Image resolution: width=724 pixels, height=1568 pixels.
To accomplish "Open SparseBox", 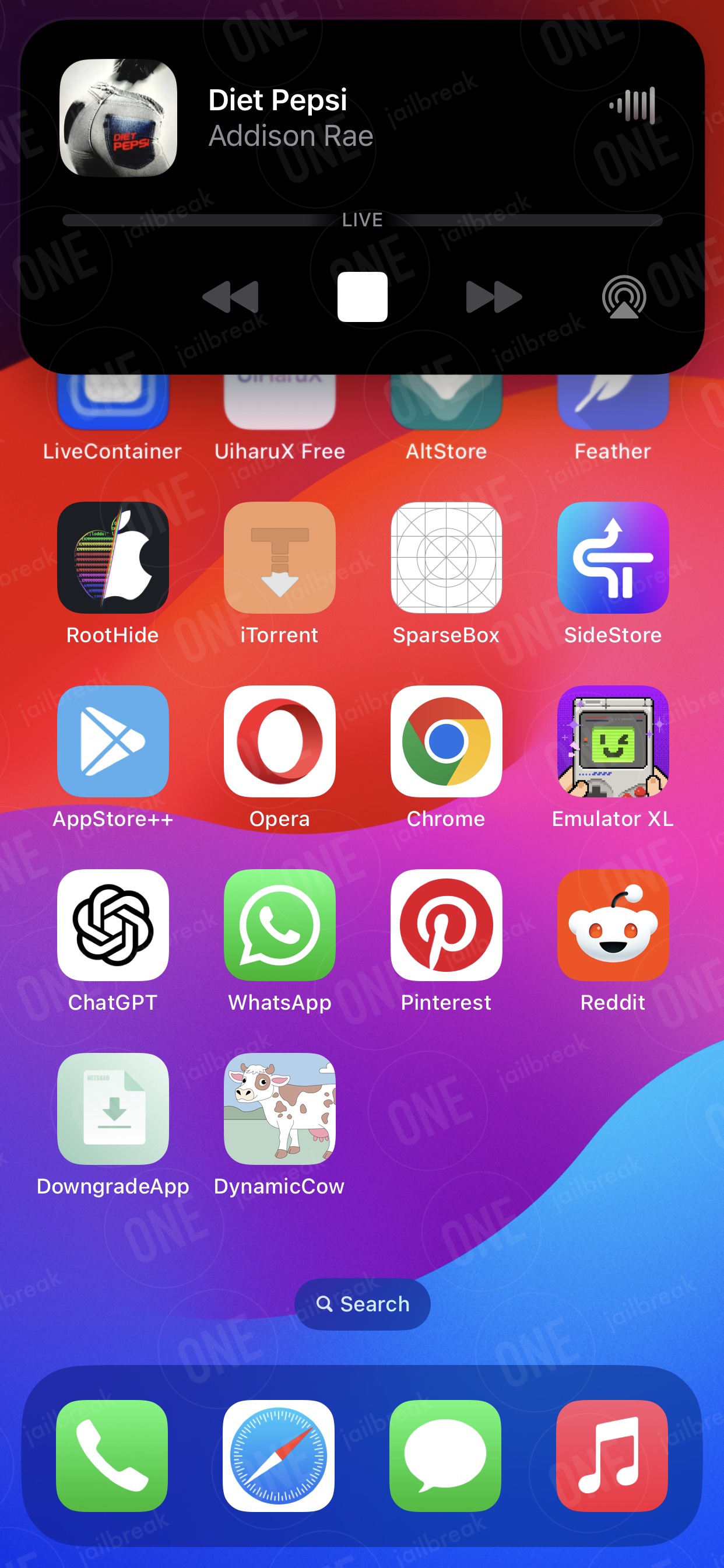I will (x=446, y=558).
